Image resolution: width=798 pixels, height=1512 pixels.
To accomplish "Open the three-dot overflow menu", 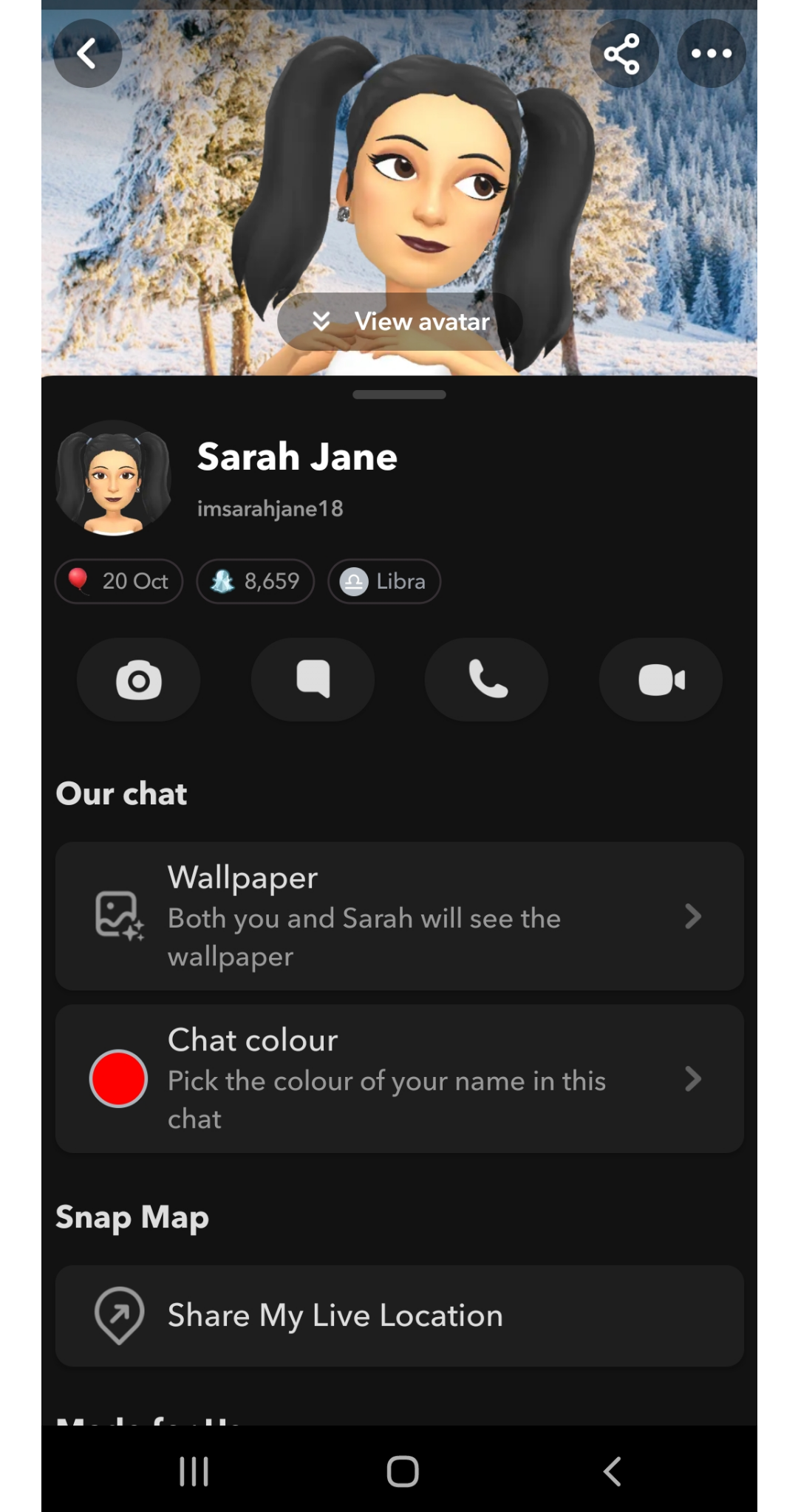I will click(x=711, y=53).
